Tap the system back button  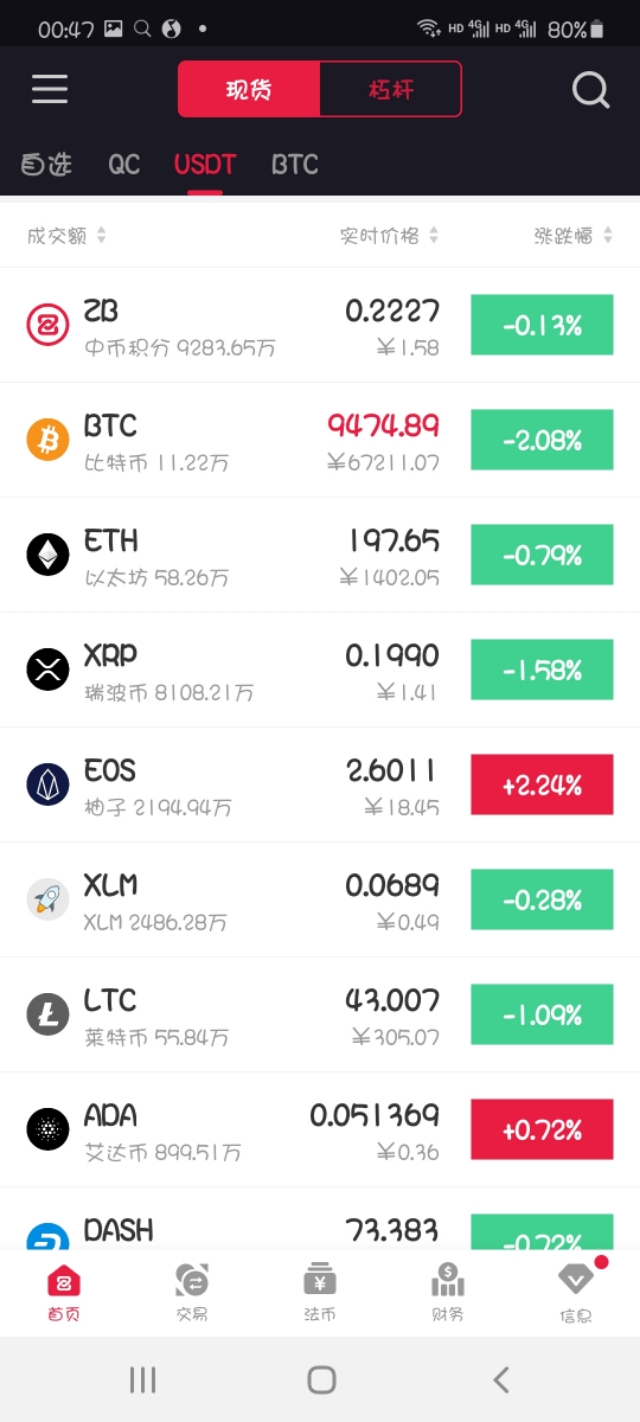501,1380
